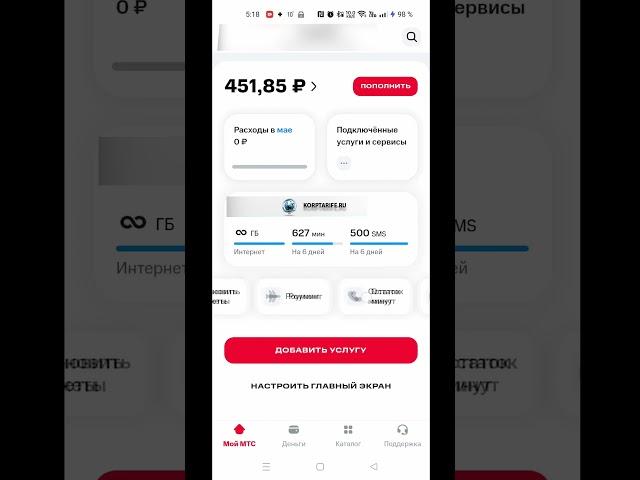Tap Добавить услугу button
Viewport: 640px width, 480px height.
coord(320,350)
